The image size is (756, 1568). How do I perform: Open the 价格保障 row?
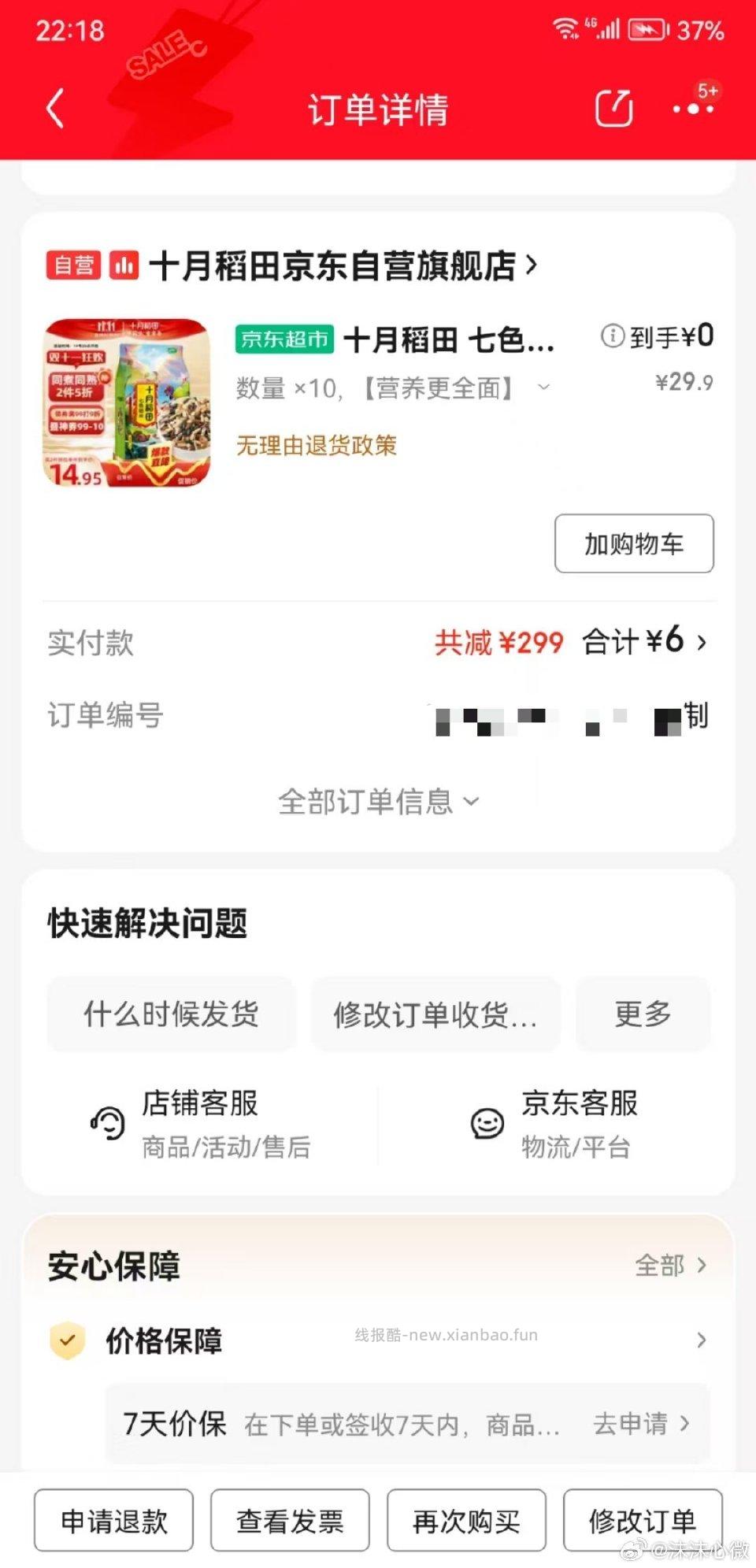(x=378, y=1340)
